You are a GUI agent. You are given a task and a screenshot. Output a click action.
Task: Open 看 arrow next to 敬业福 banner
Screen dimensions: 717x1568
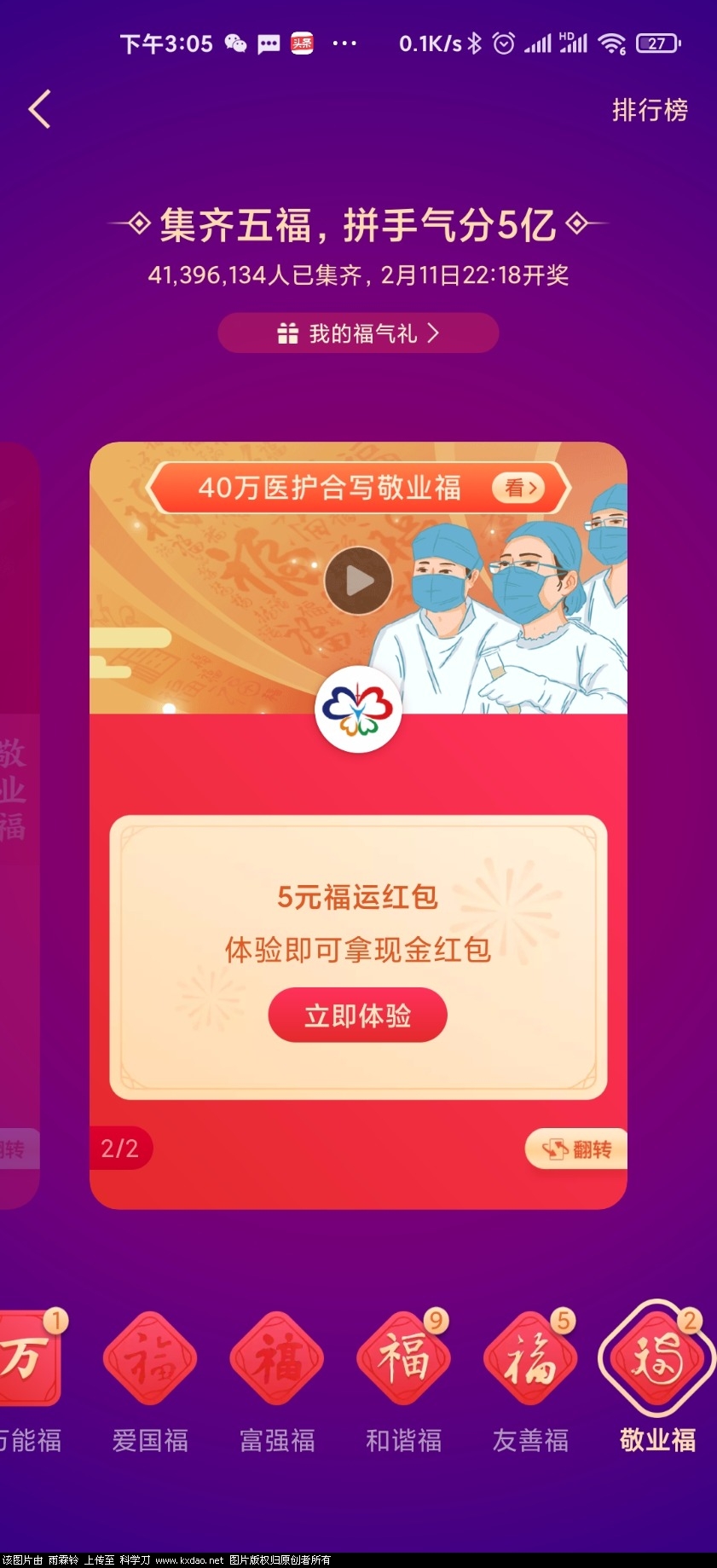click(x=518, y=489)
